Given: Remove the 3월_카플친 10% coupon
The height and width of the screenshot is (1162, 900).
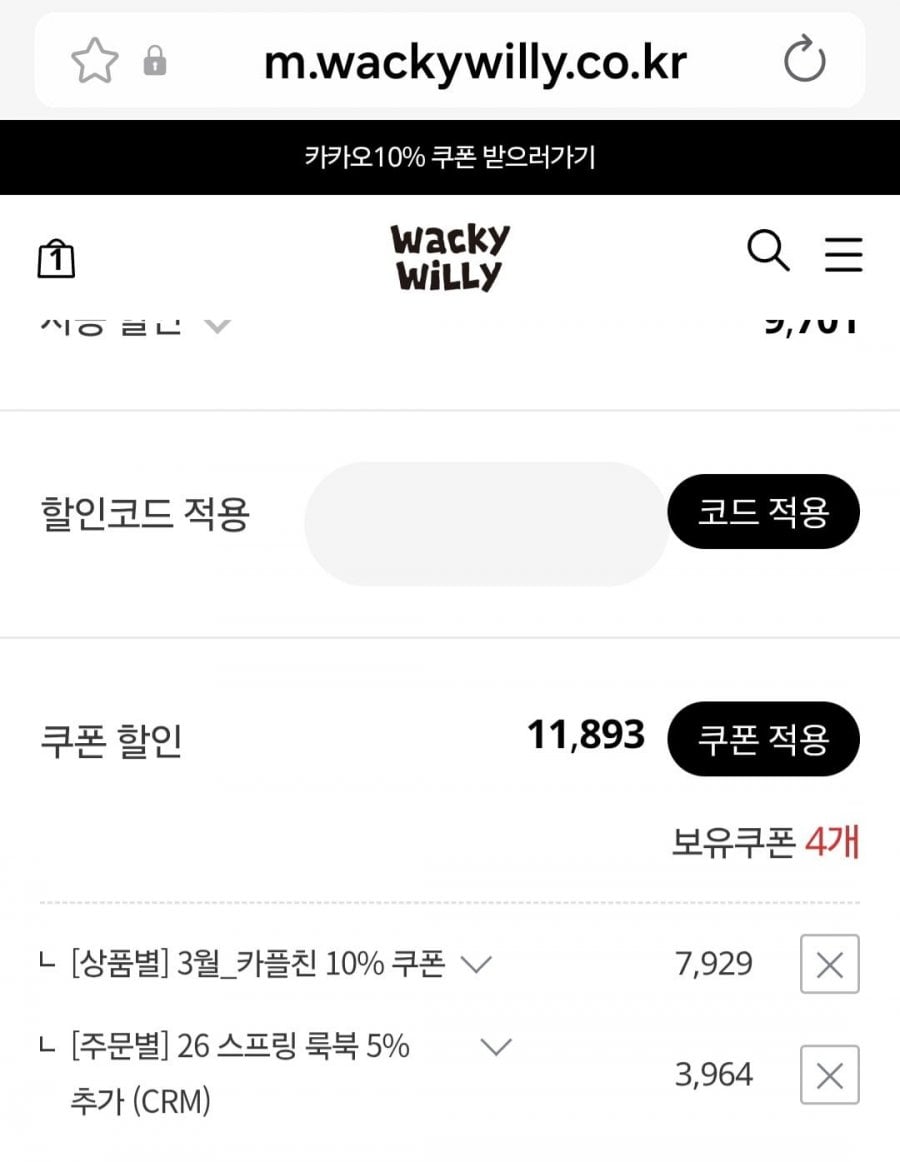Looking at the screenshot, I should [829, 965].
